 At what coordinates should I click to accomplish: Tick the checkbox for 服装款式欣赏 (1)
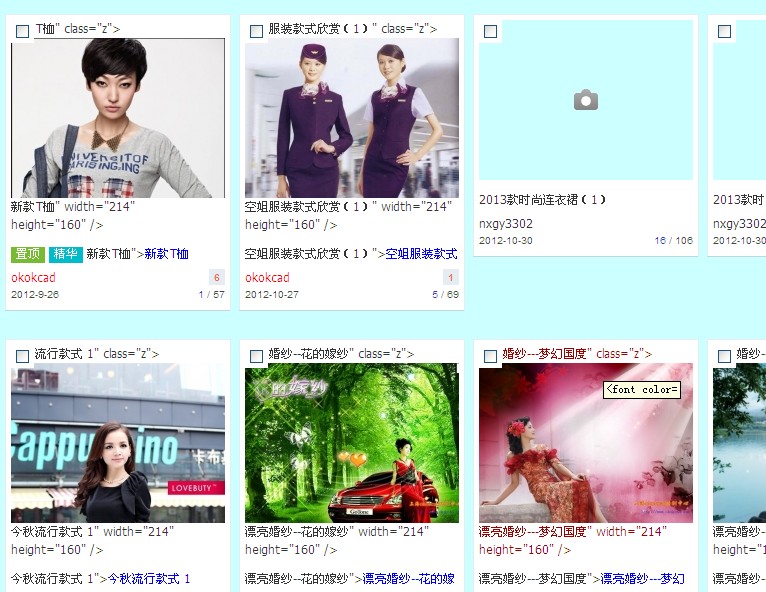257,32
